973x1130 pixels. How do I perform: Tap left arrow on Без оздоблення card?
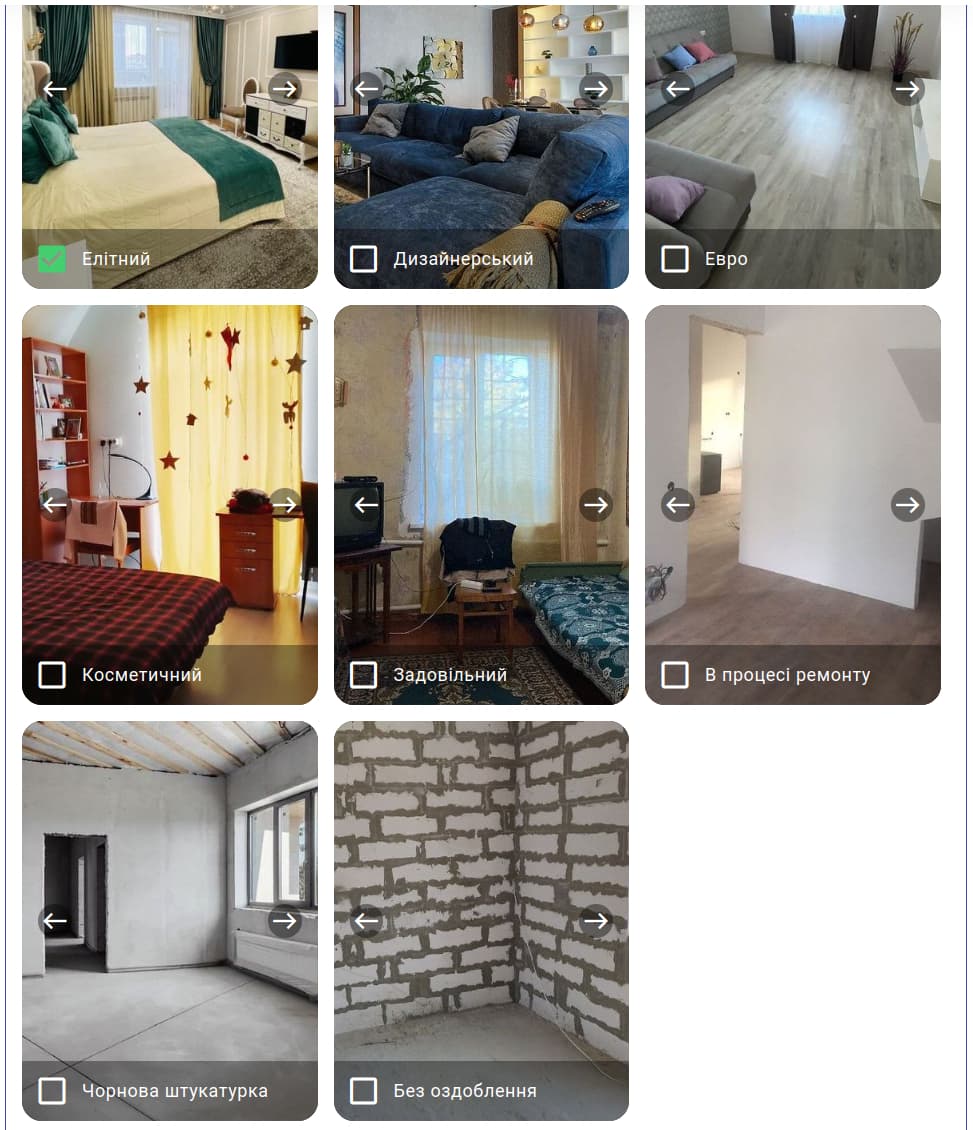[367, 920]
